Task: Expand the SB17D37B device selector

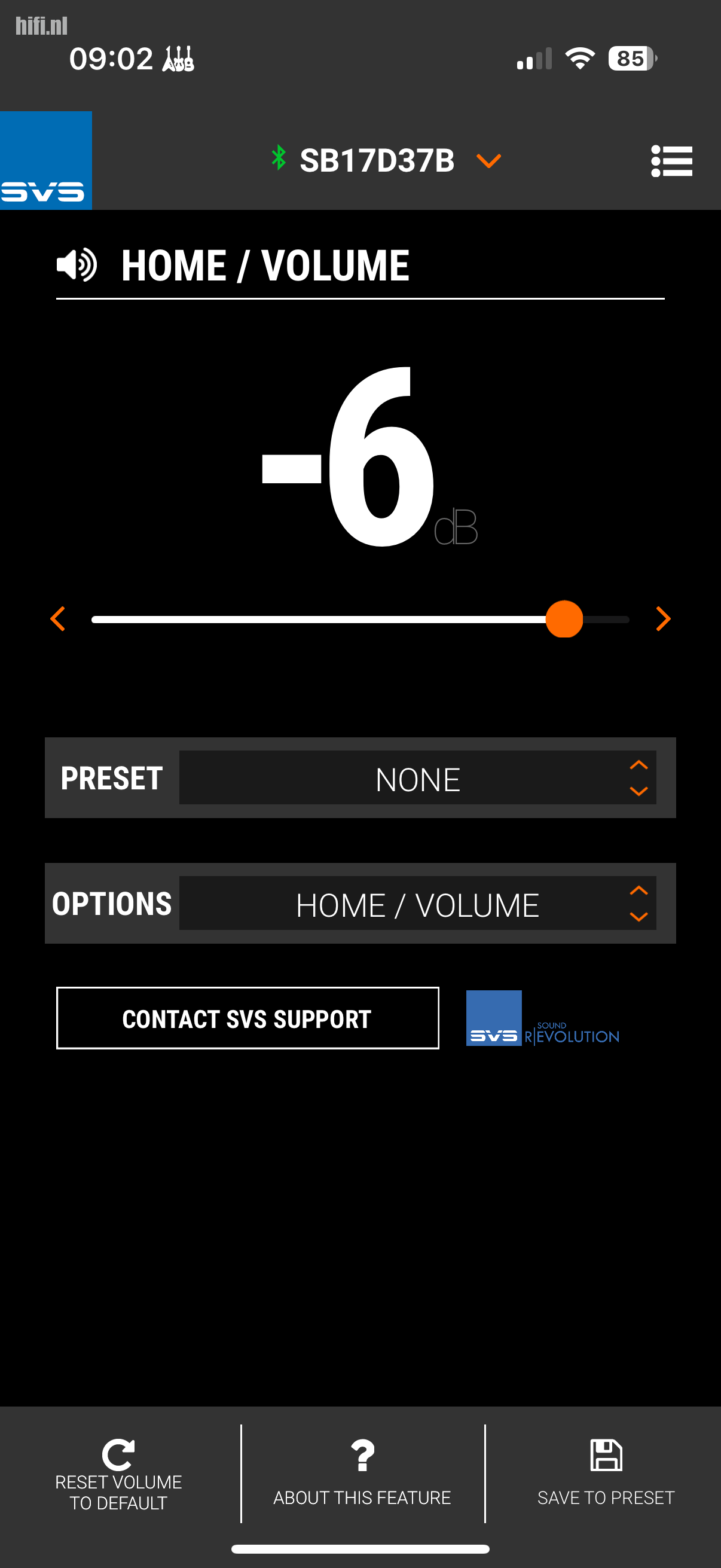Action: 386,161
